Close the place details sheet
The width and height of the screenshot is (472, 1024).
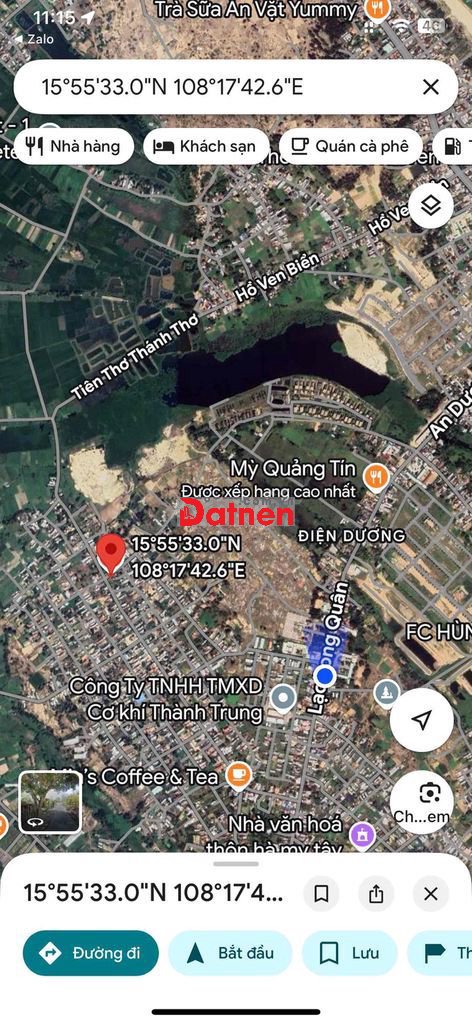[430, 893]
